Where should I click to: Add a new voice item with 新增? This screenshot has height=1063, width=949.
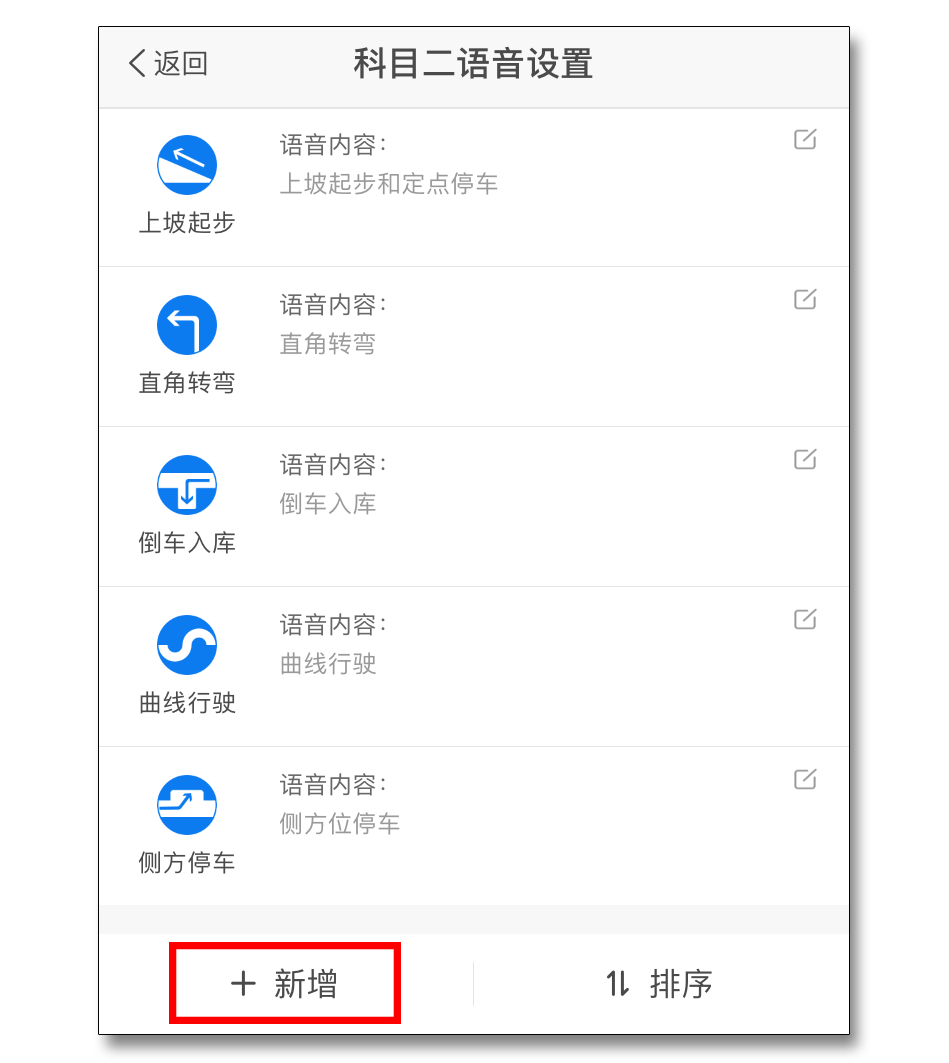[285, 984]
